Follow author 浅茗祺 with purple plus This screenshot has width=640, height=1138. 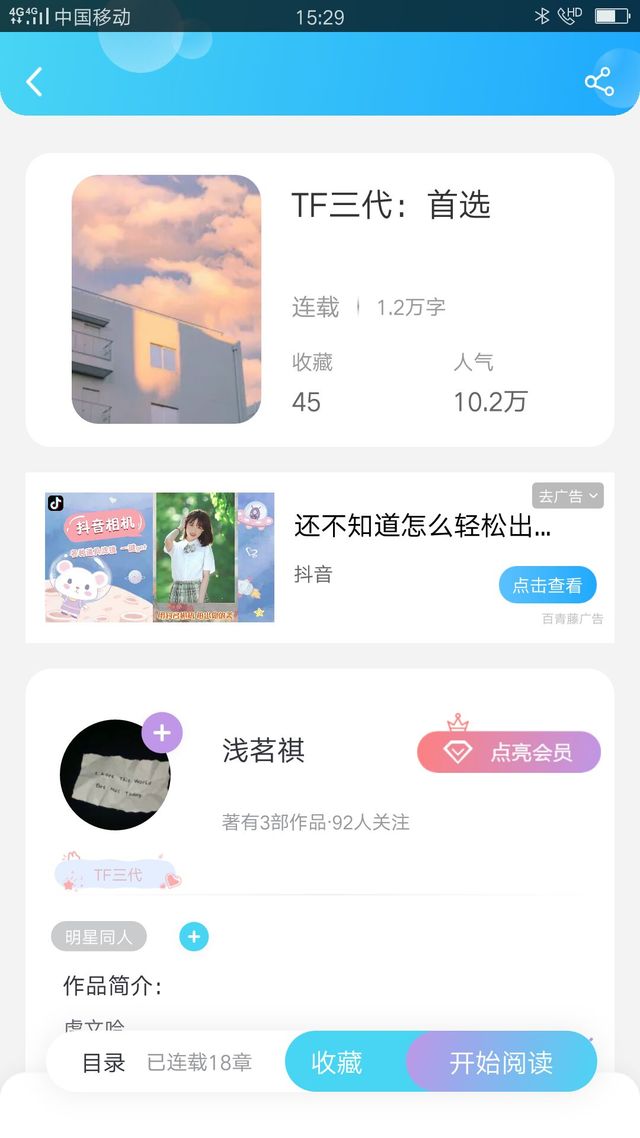(162, 732)
